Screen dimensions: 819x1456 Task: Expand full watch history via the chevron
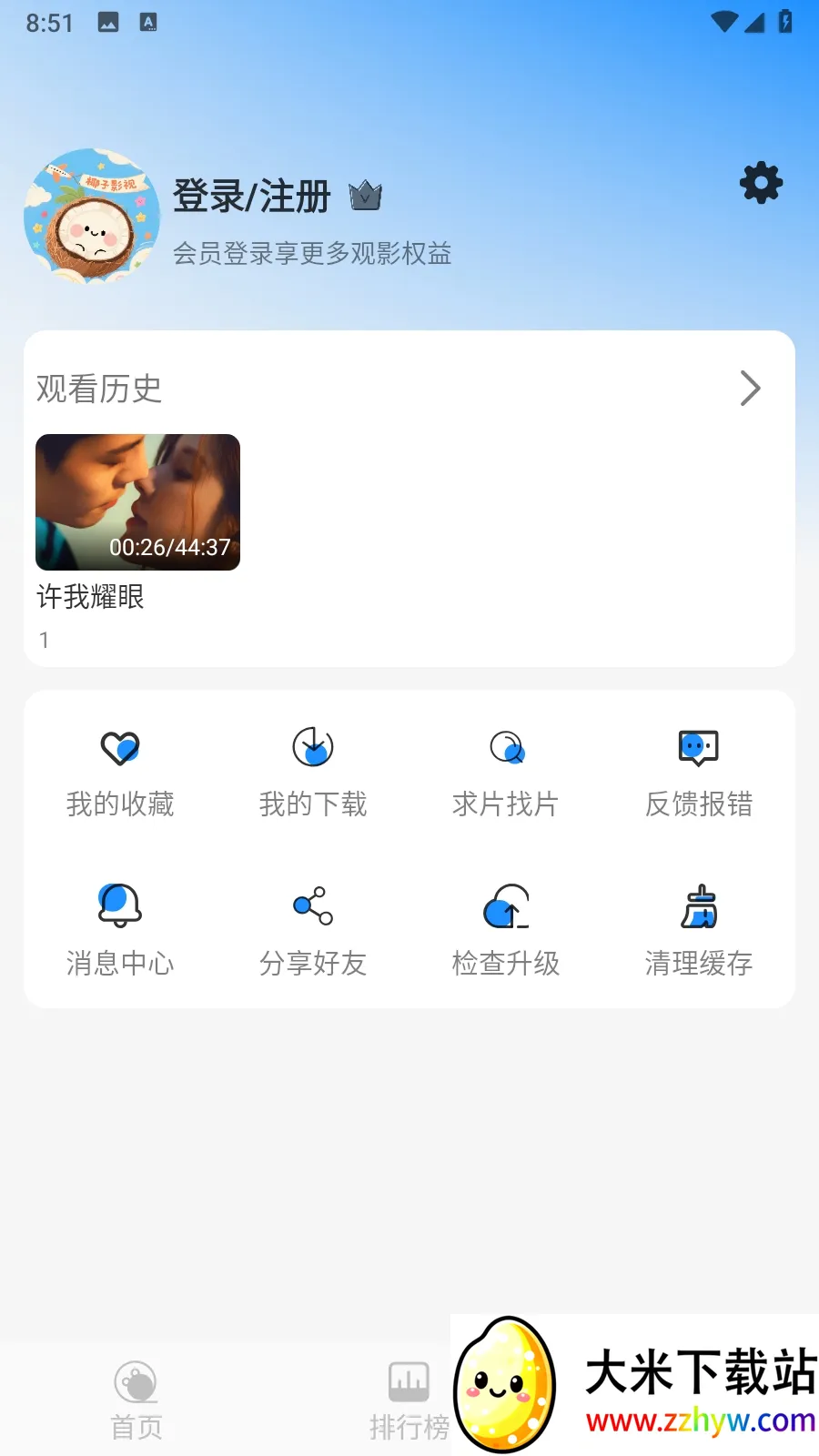click(x=749, y=389)
